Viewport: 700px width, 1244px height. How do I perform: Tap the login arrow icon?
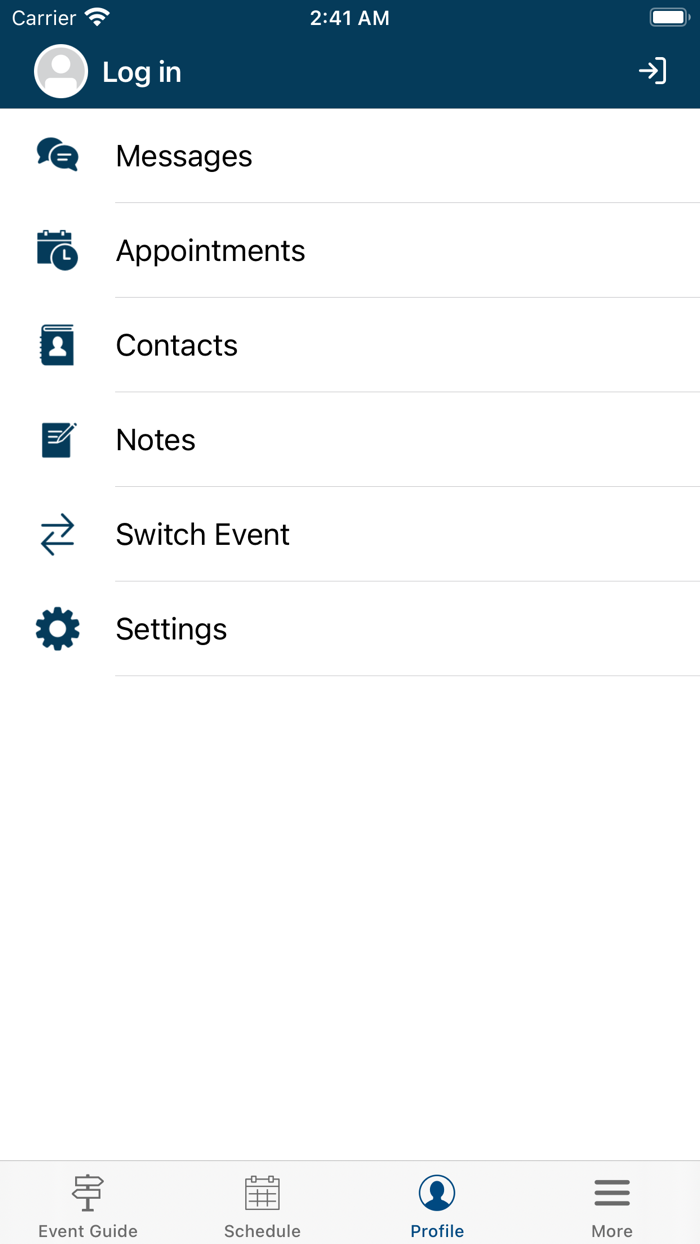pos(652,71)
